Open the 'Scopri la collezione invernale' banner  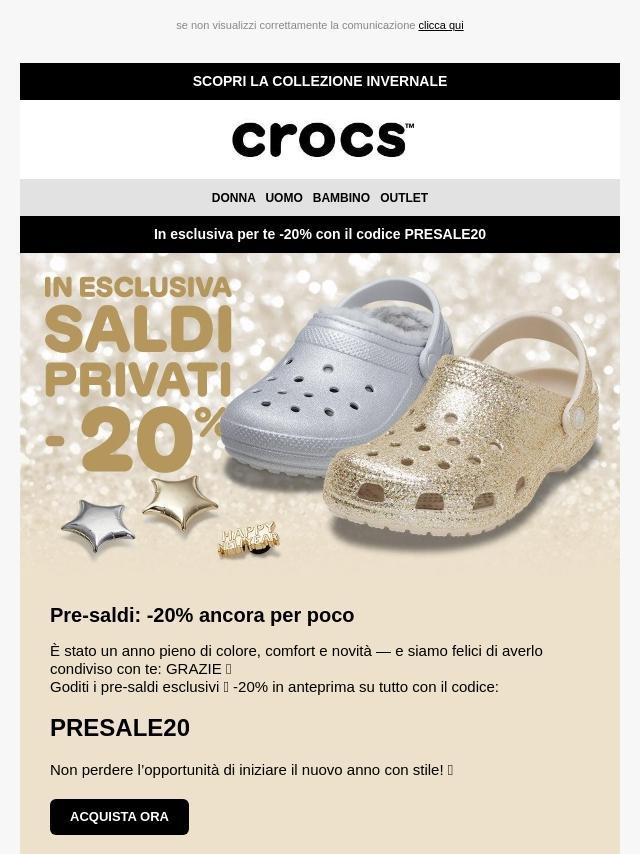click(x=320, y=81)
